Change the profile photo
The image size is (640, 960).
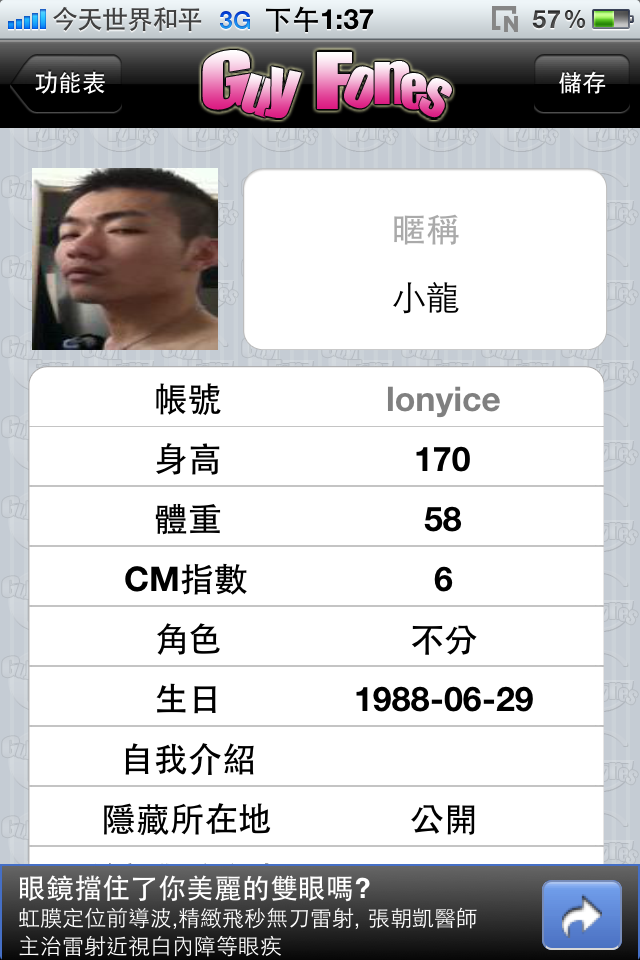[125, 259]
